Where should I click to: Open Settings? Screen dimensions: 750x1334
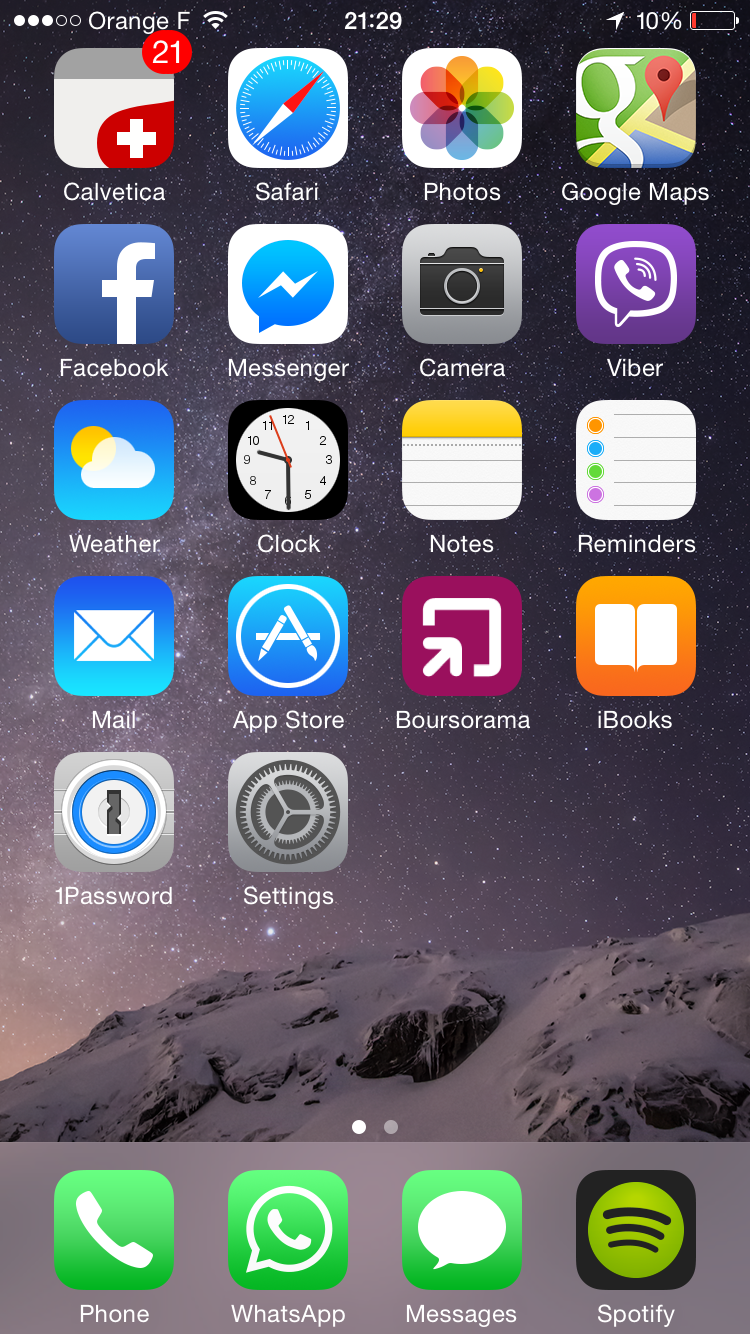[x=288, y=812]
